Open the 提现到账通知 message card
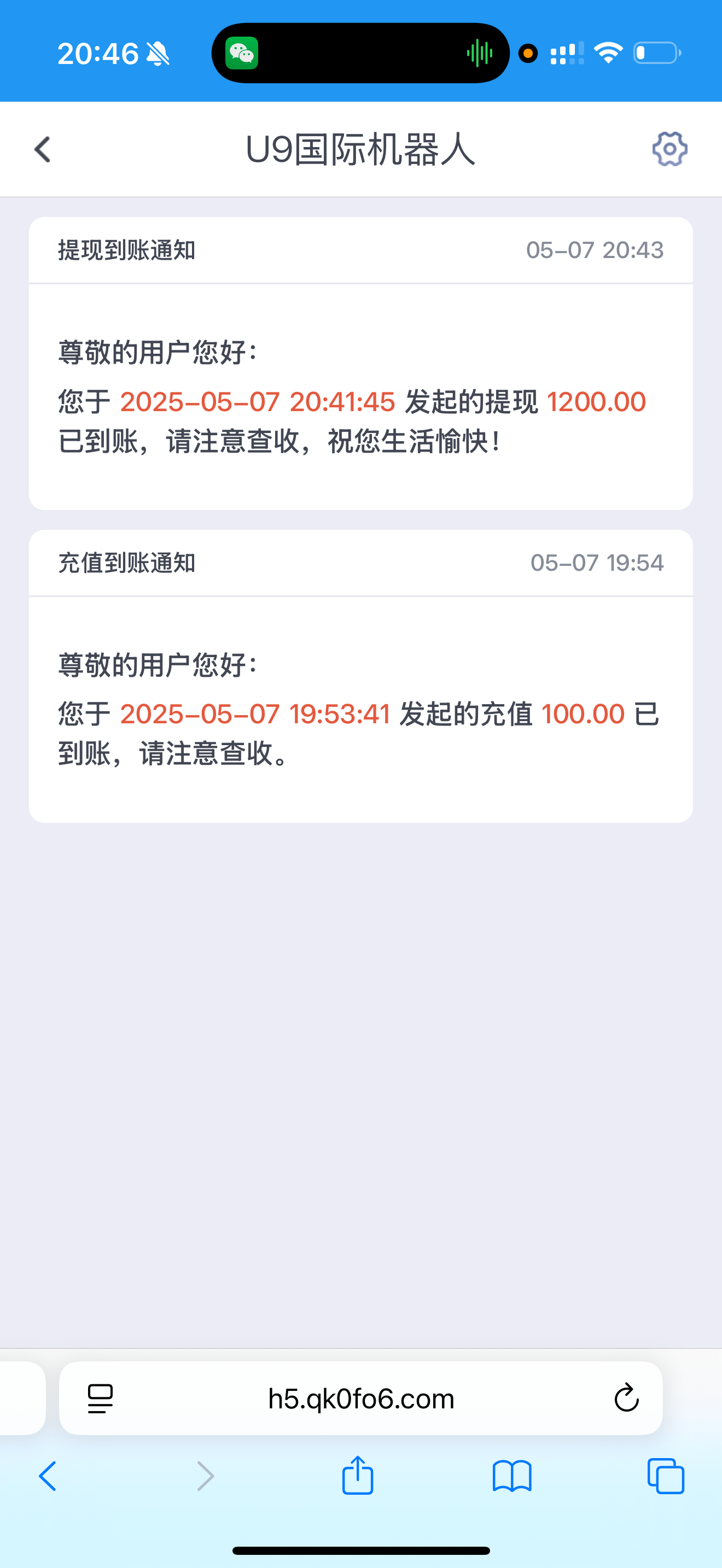722x1568 pixels. pyautogui.click(x=360, y=364)
